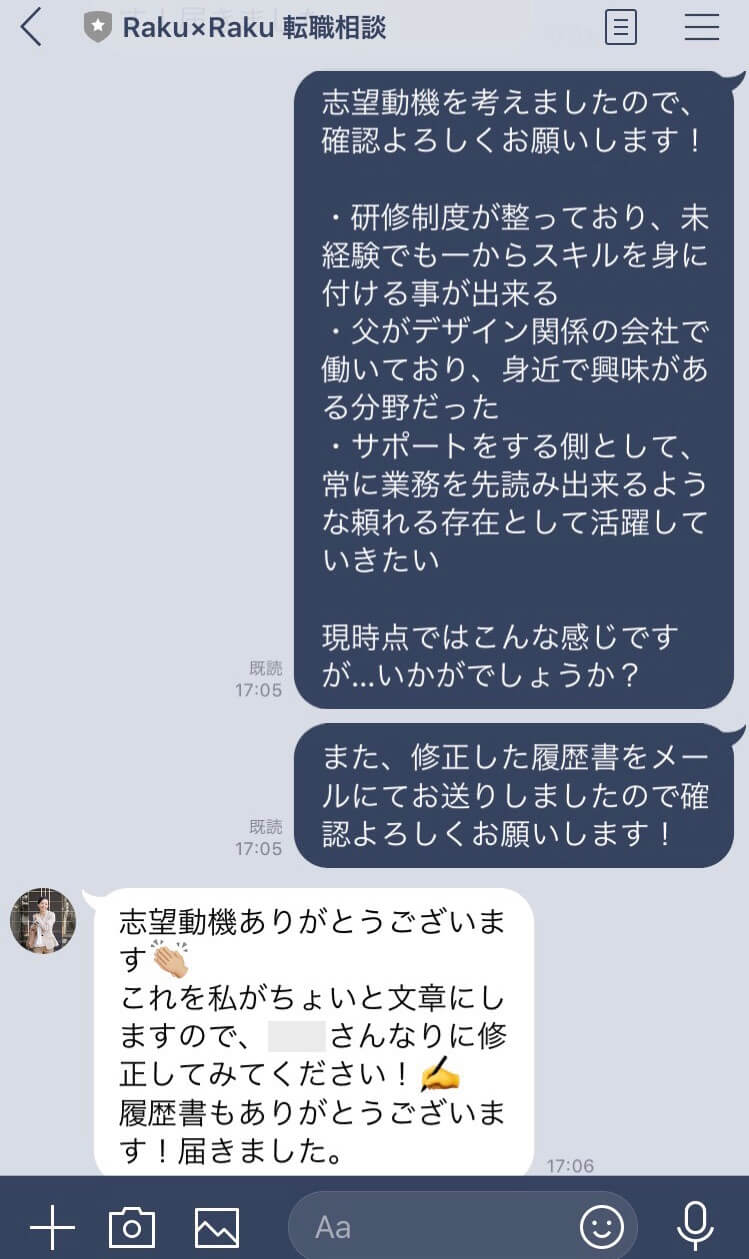Image resolution: width=749 pixels, height=1259 pixels.
Task: Tap the plus icon to attach content
Action: tap(52, 1227)
